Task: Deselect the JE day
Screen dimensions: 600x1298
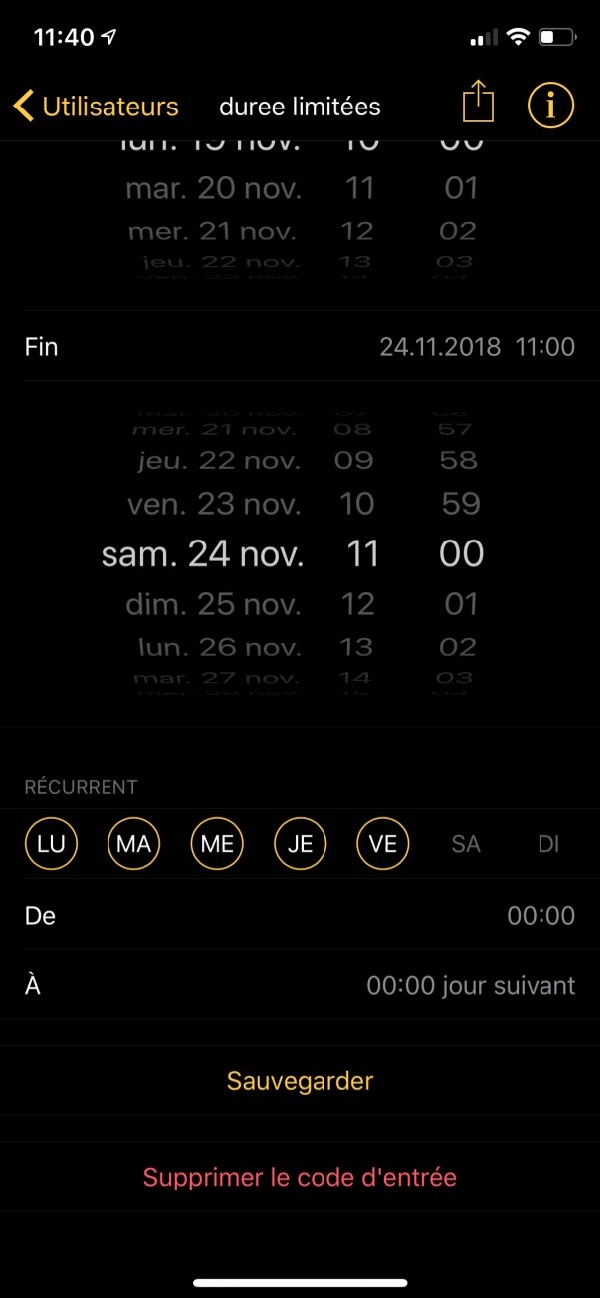Action: click(x=300, y=844)
